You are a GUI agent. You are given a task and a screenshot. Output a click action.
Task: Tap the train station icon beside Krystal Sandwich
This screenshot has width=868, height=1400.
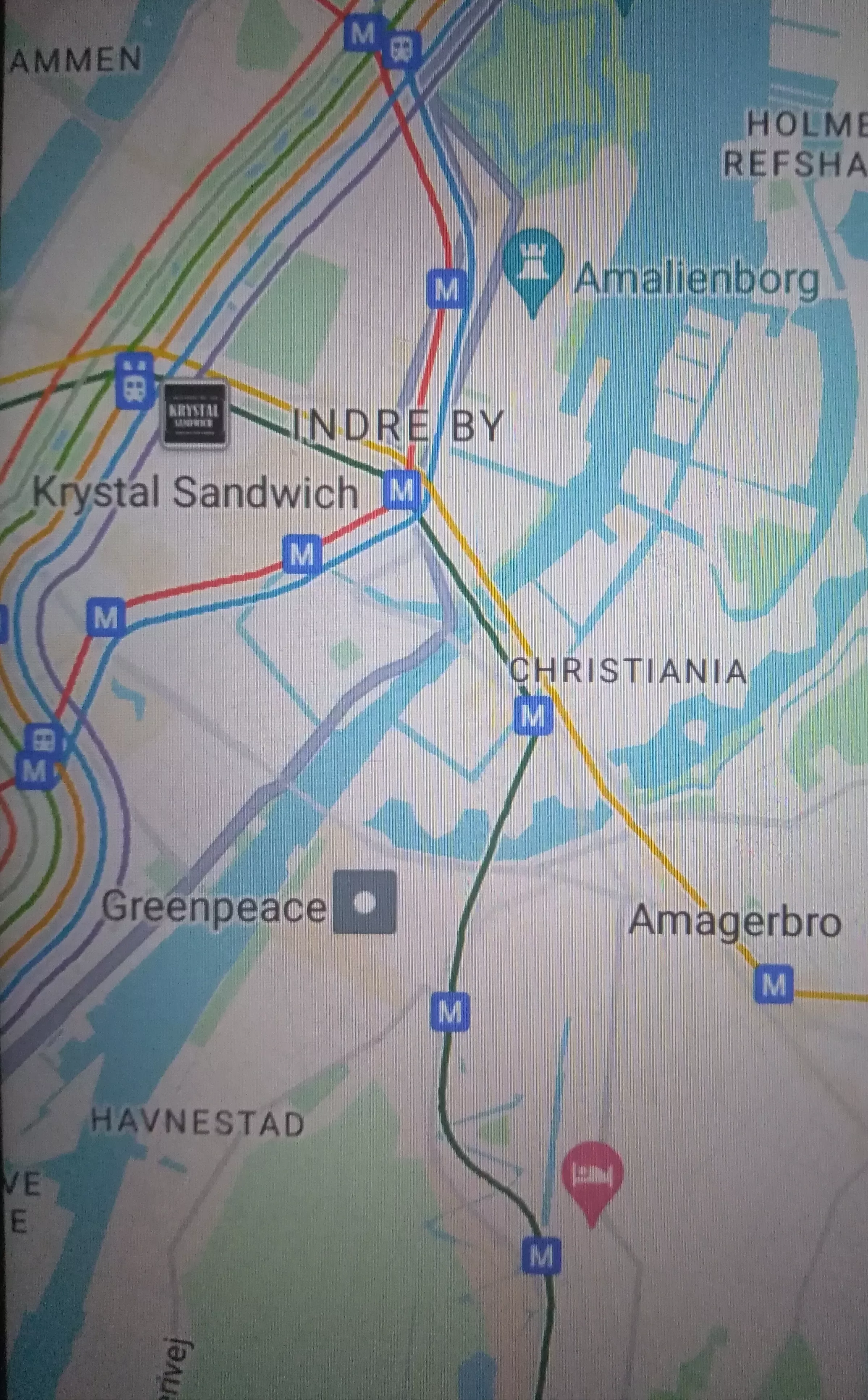pos(135,380)
